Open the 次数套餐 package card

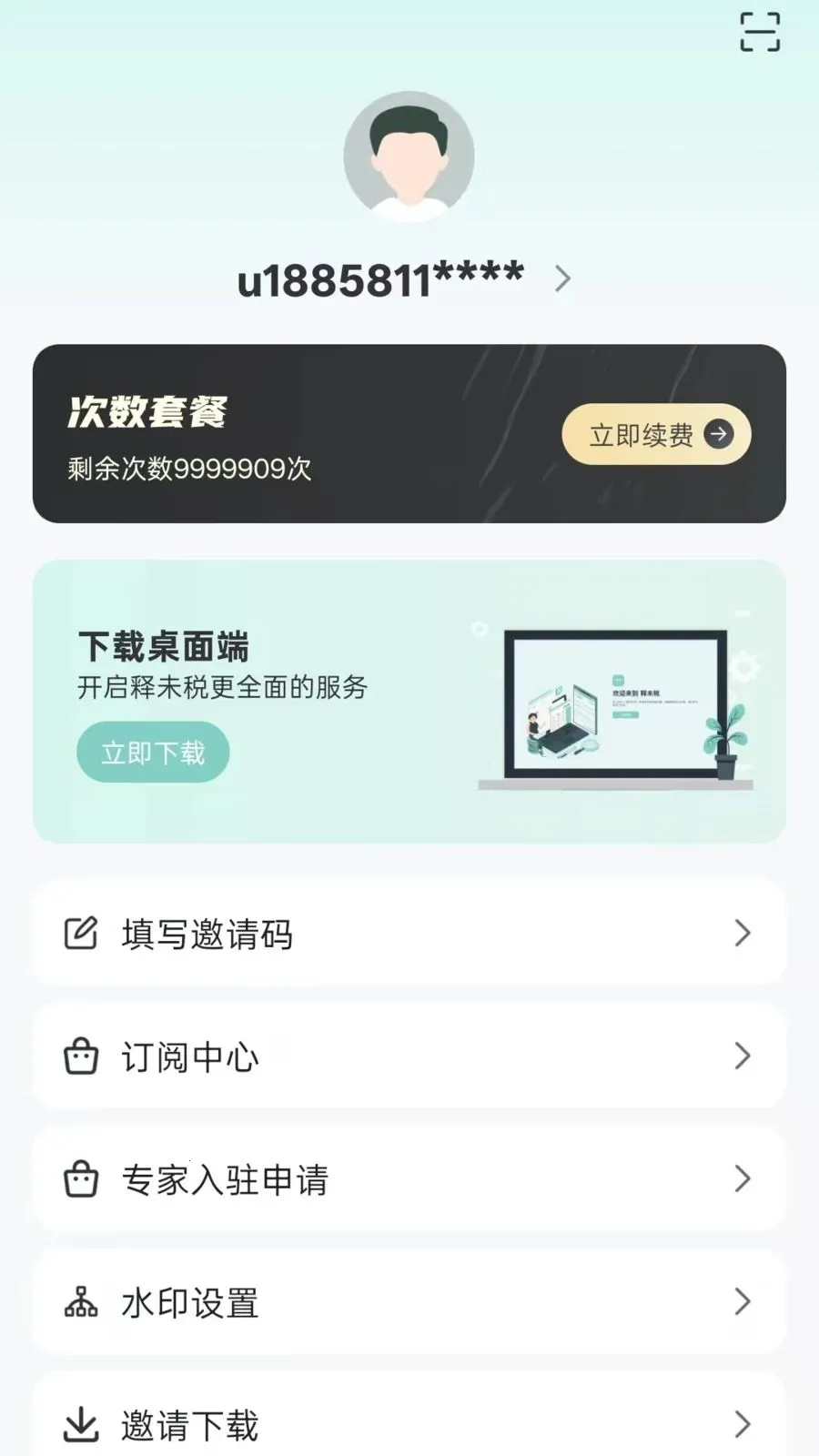(x=273, y=434)
